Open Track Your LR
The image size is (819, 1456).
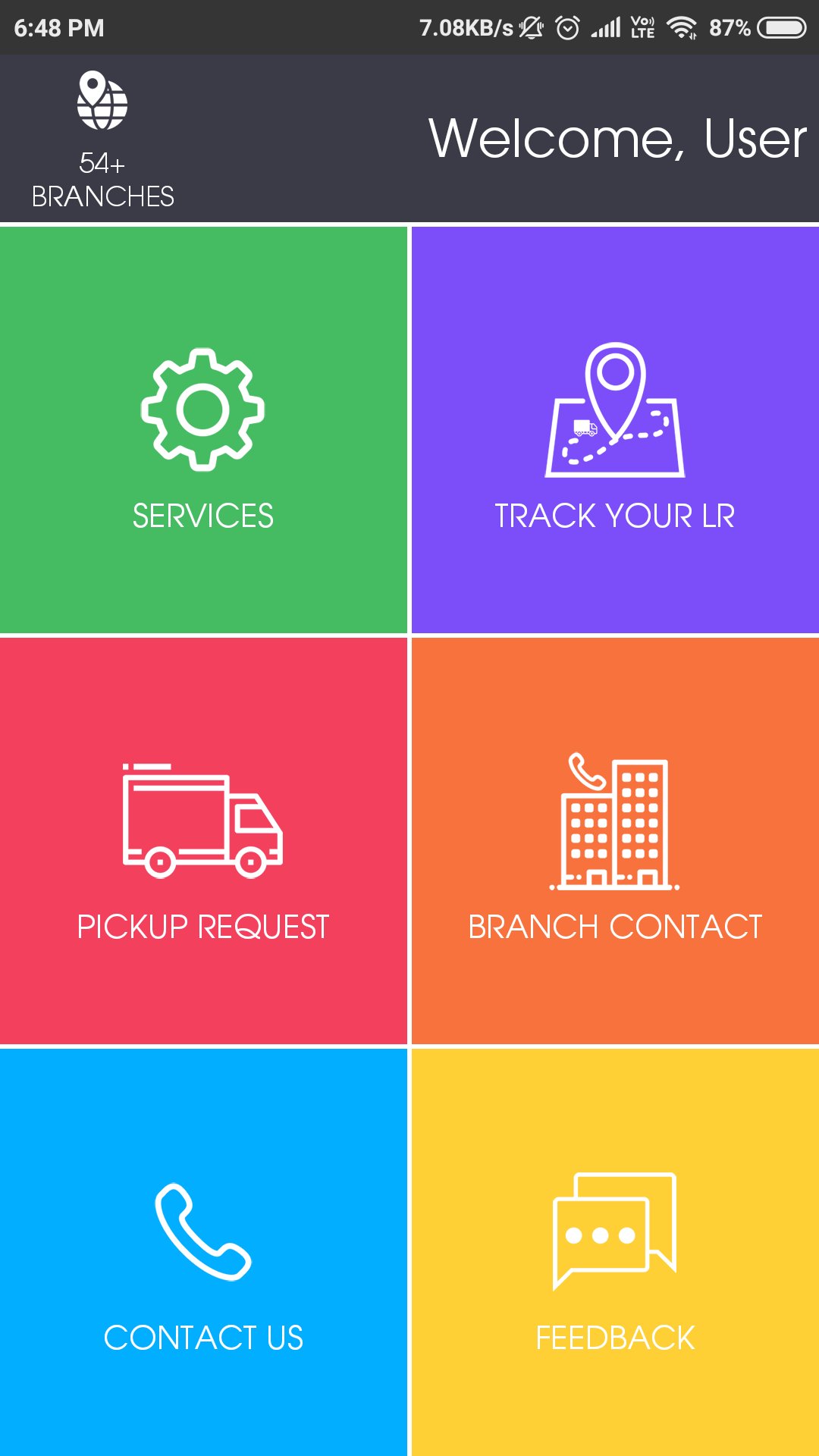(x=615, y=430)
